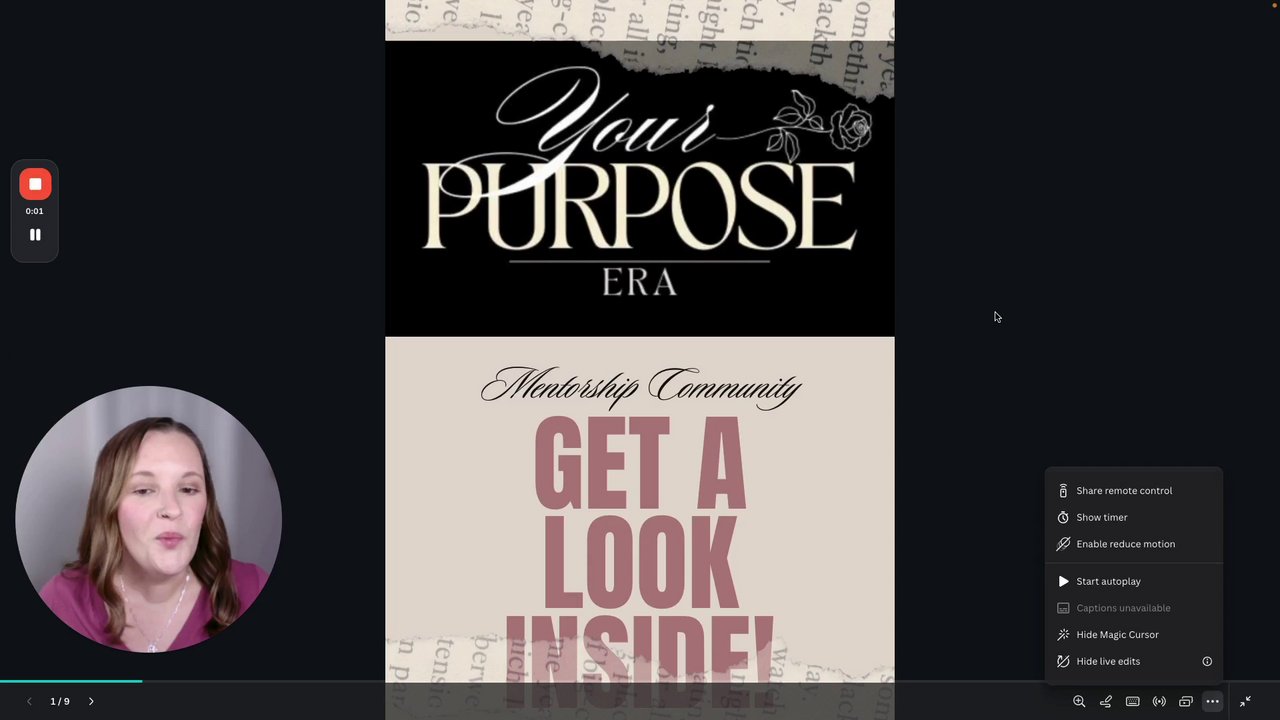Tap the zoom magnifier icon
Screen dimensions: 1280x720
pyautogui.click(x=1079, y=702)
